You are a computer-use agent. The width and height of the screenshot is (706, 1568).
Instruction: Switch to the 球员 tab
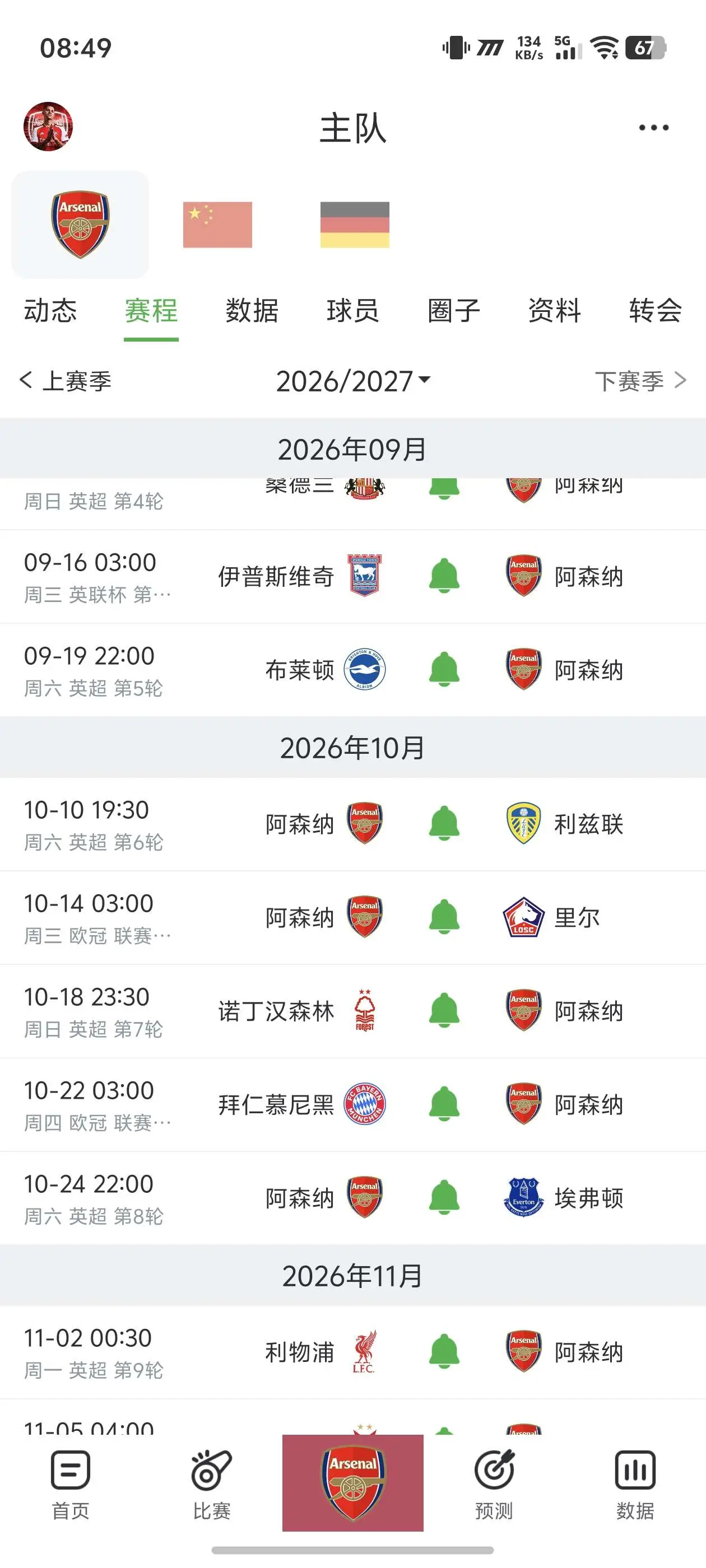[x=352, y=311]
